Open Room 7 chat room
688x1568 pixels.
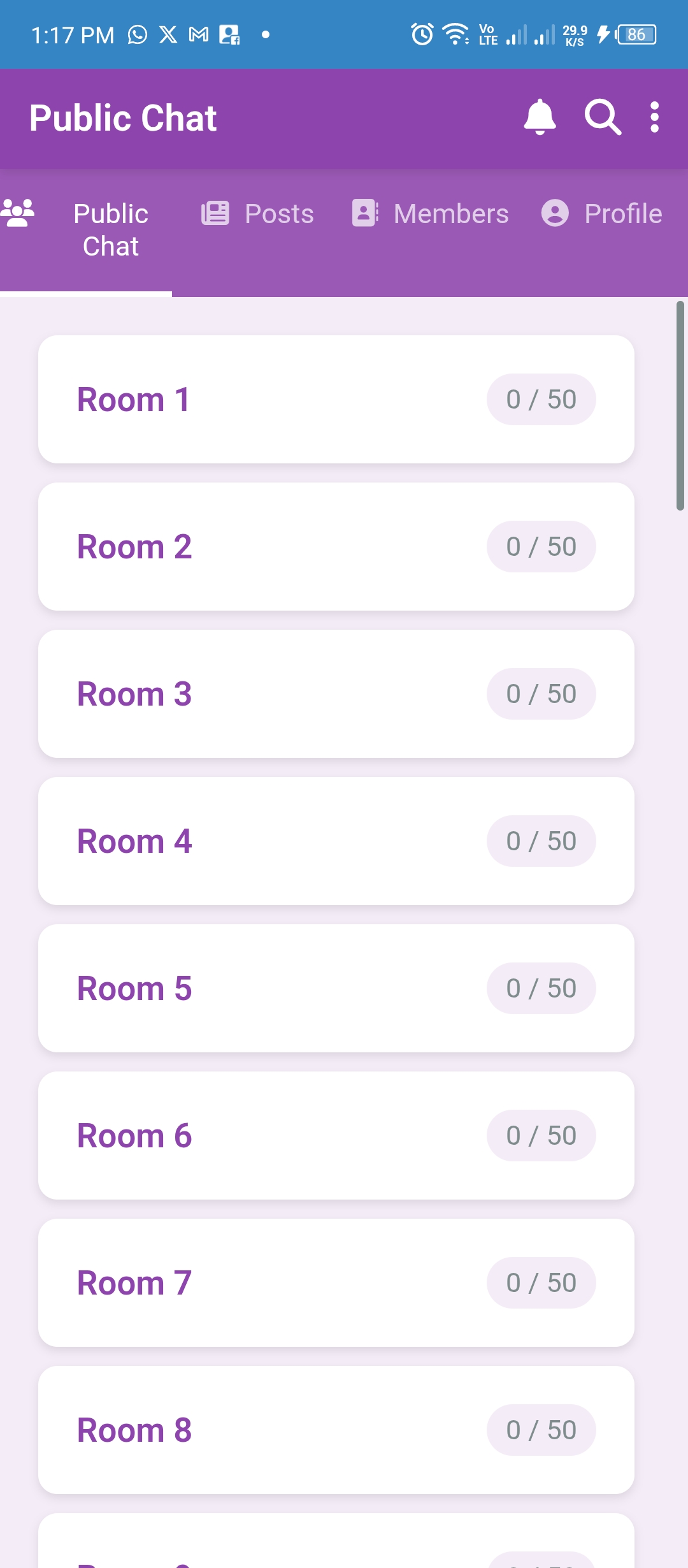(x=336, y=1282)
